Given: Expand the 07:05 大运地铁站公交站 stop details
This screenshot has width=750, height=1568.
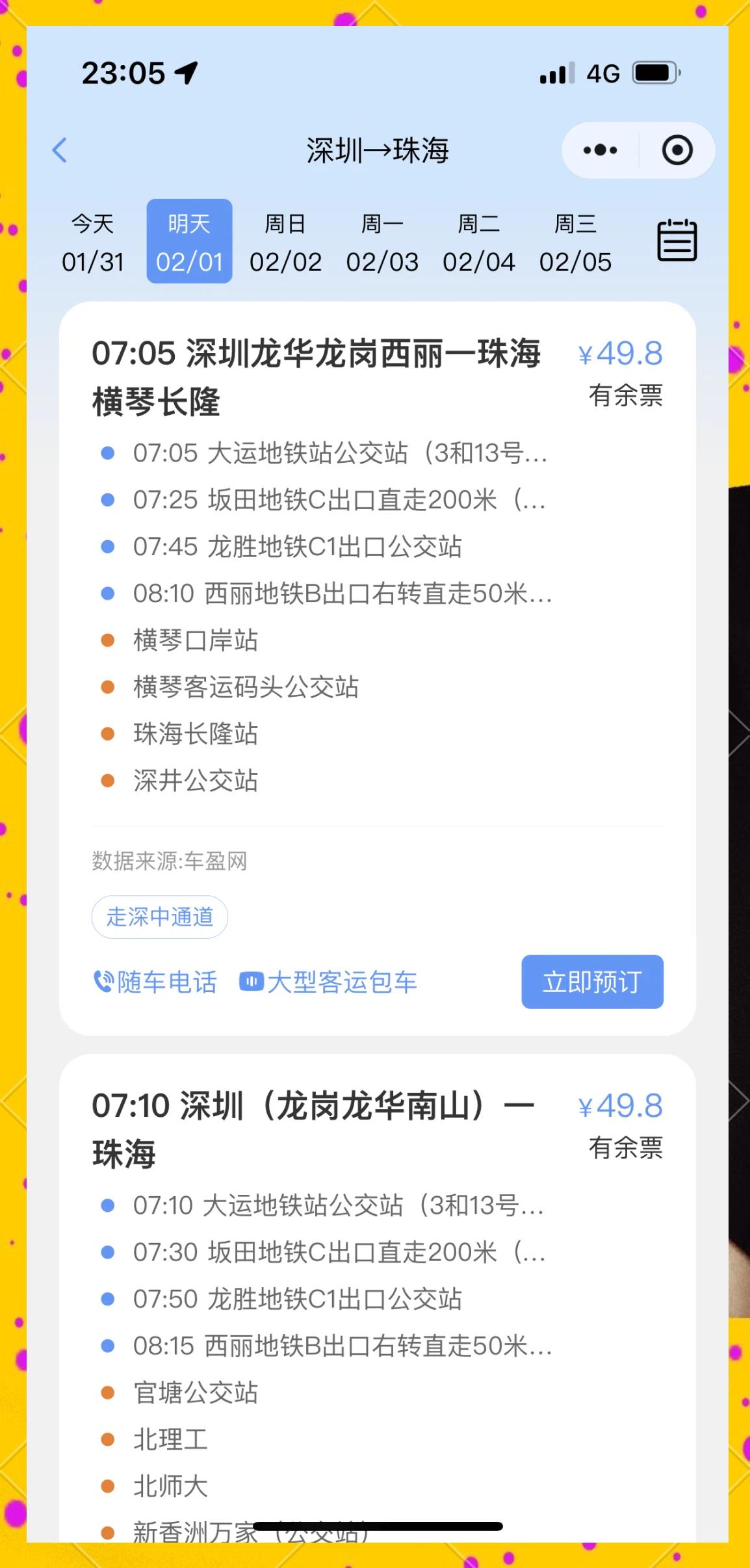Looking at the screenshot, I should (338, 455).
